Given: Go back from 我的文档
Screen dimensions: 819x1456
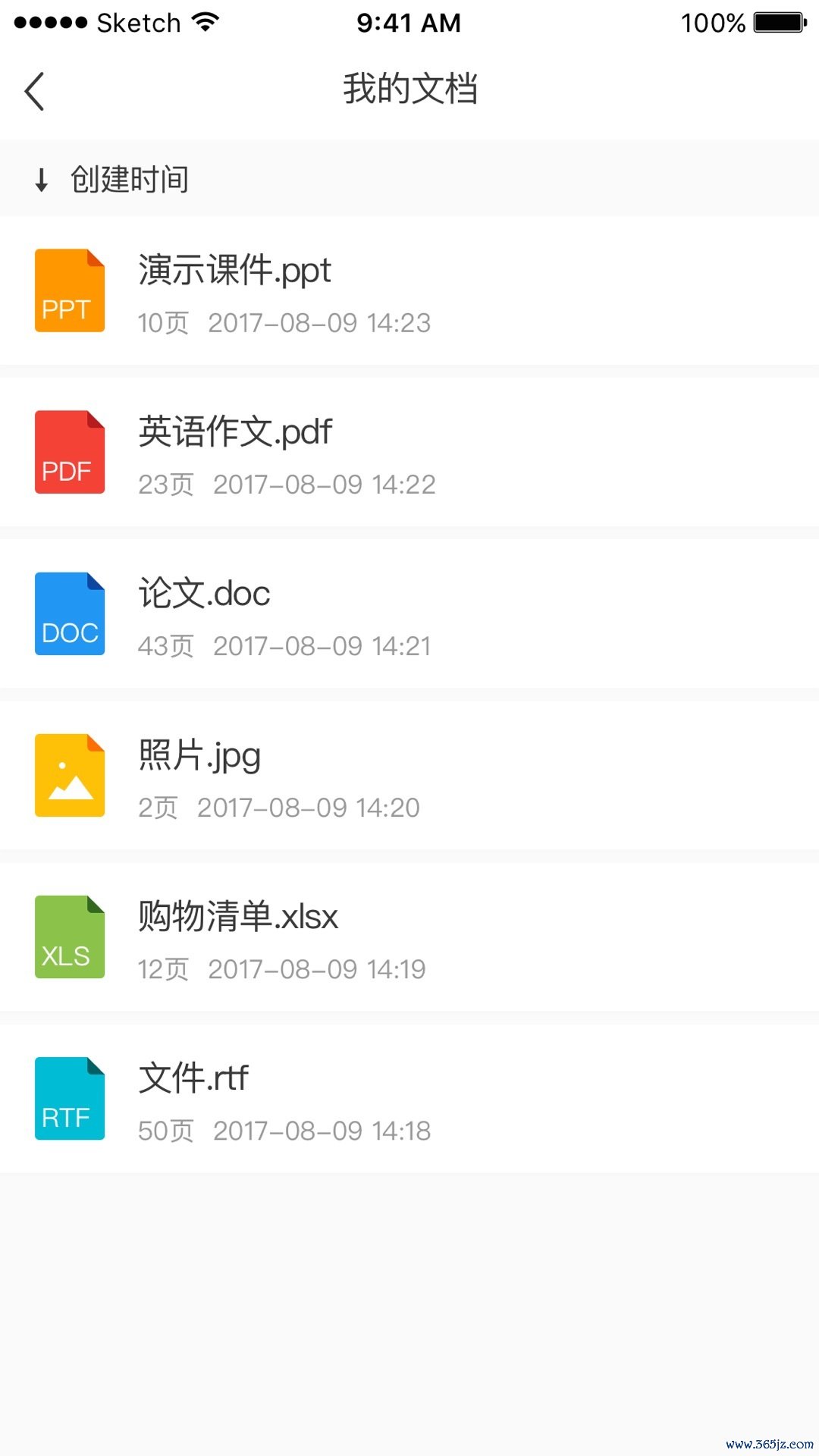Looking at the screenshot, I should point(35,92).
